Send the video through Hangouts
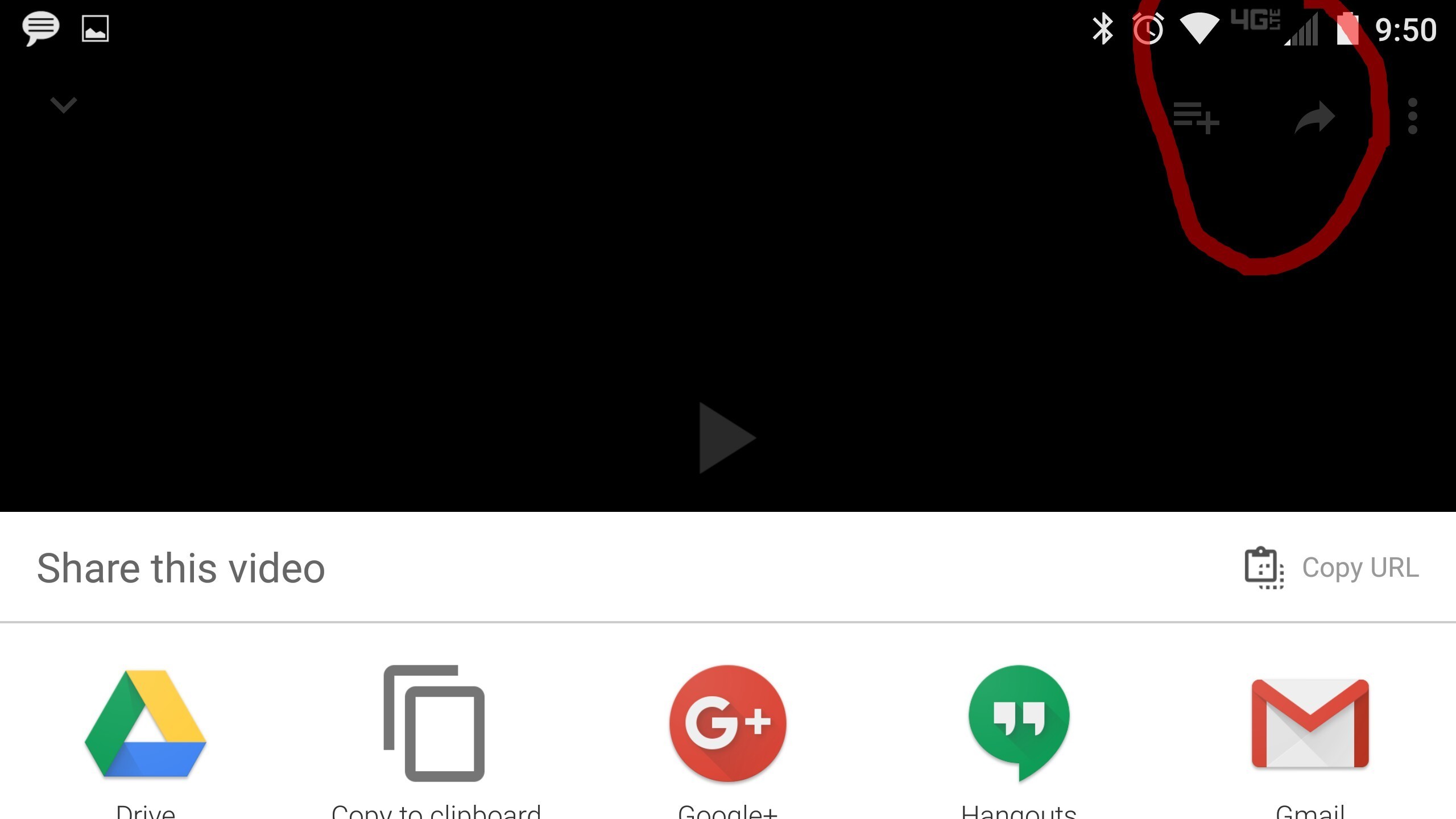Viewport: 1456px width, 819px height. [x=1019, y=723]
